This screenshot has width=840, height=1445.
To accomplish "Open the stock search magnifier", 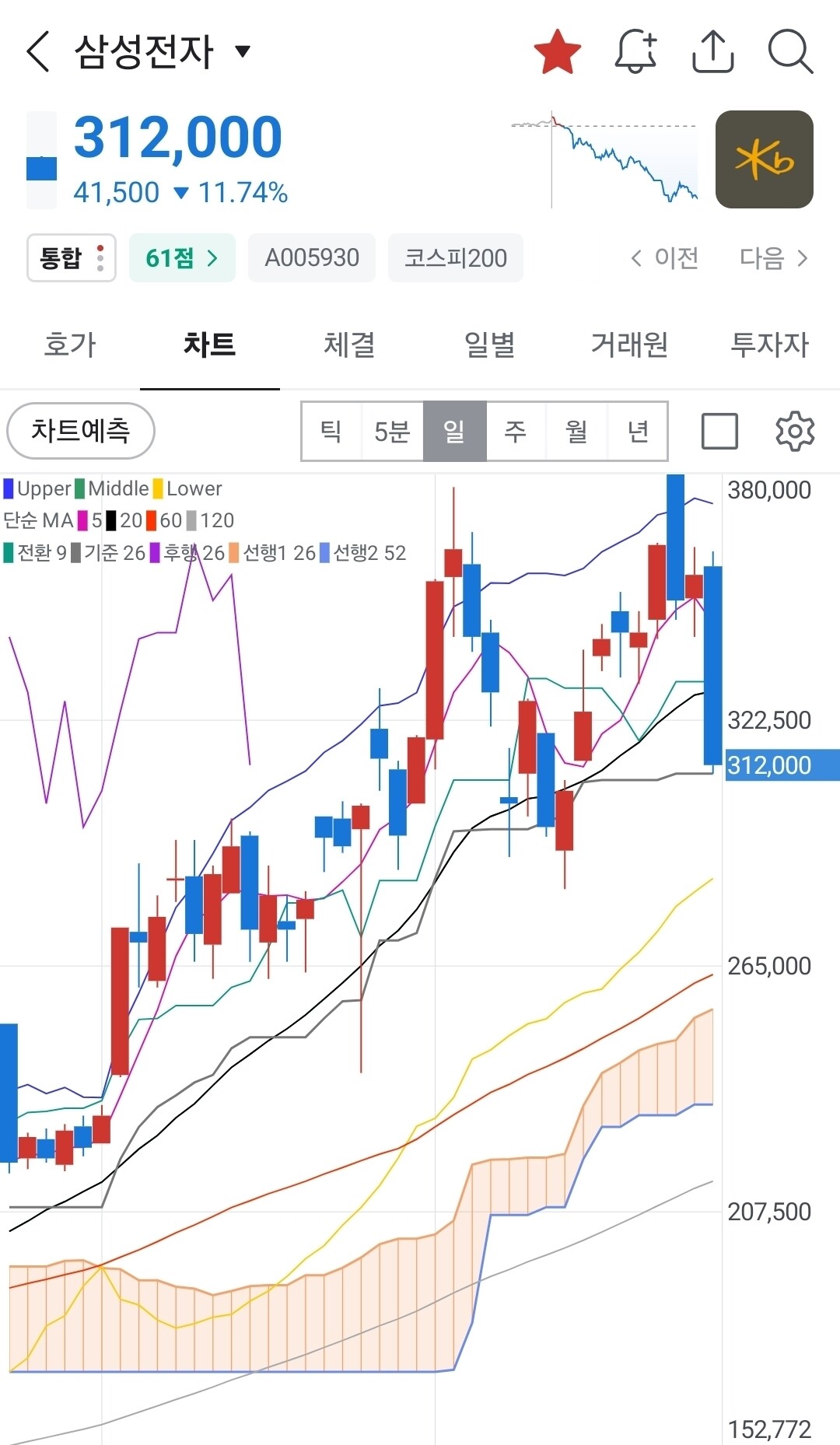I will (x=790, y=51).
